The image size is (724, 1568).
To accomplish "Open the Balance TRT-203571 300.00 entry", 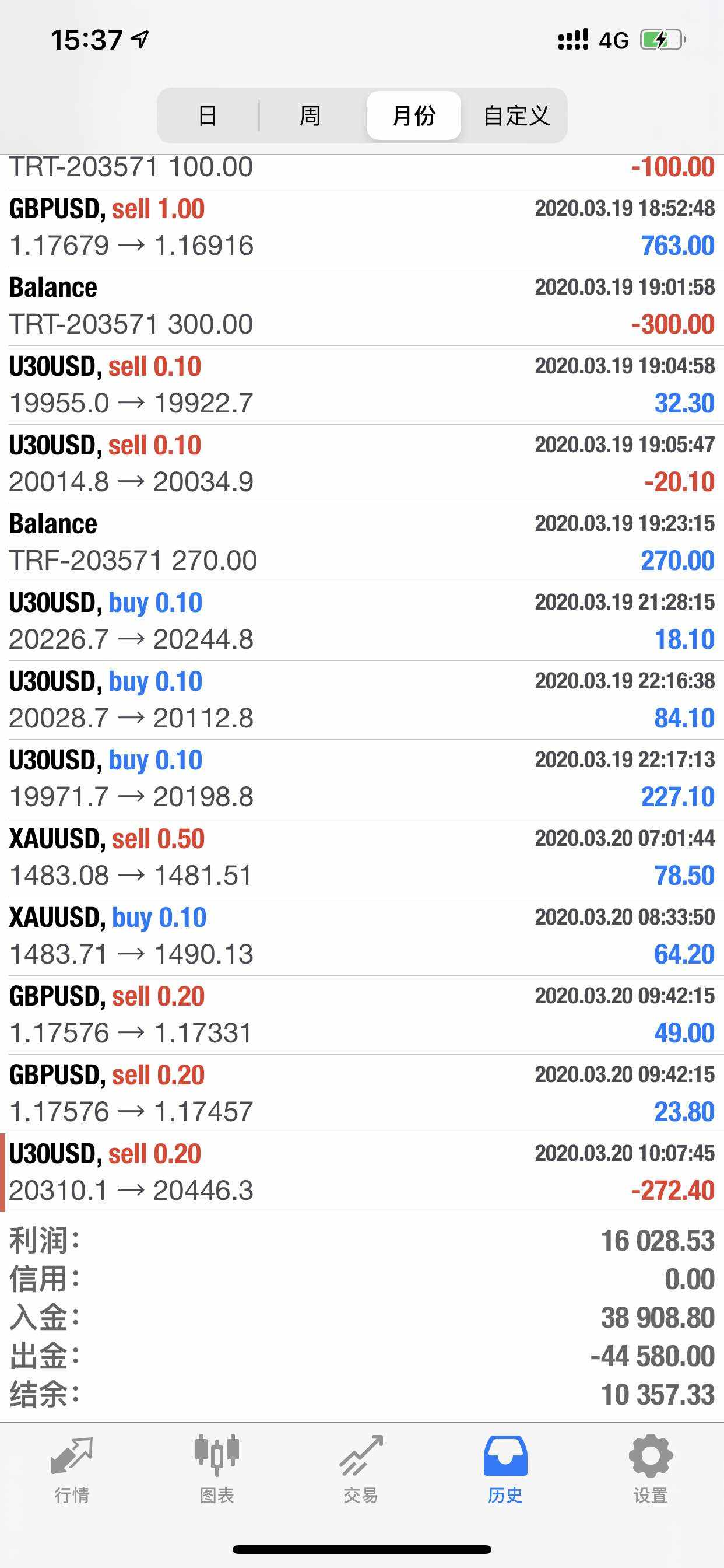I will tap(362, 306).
